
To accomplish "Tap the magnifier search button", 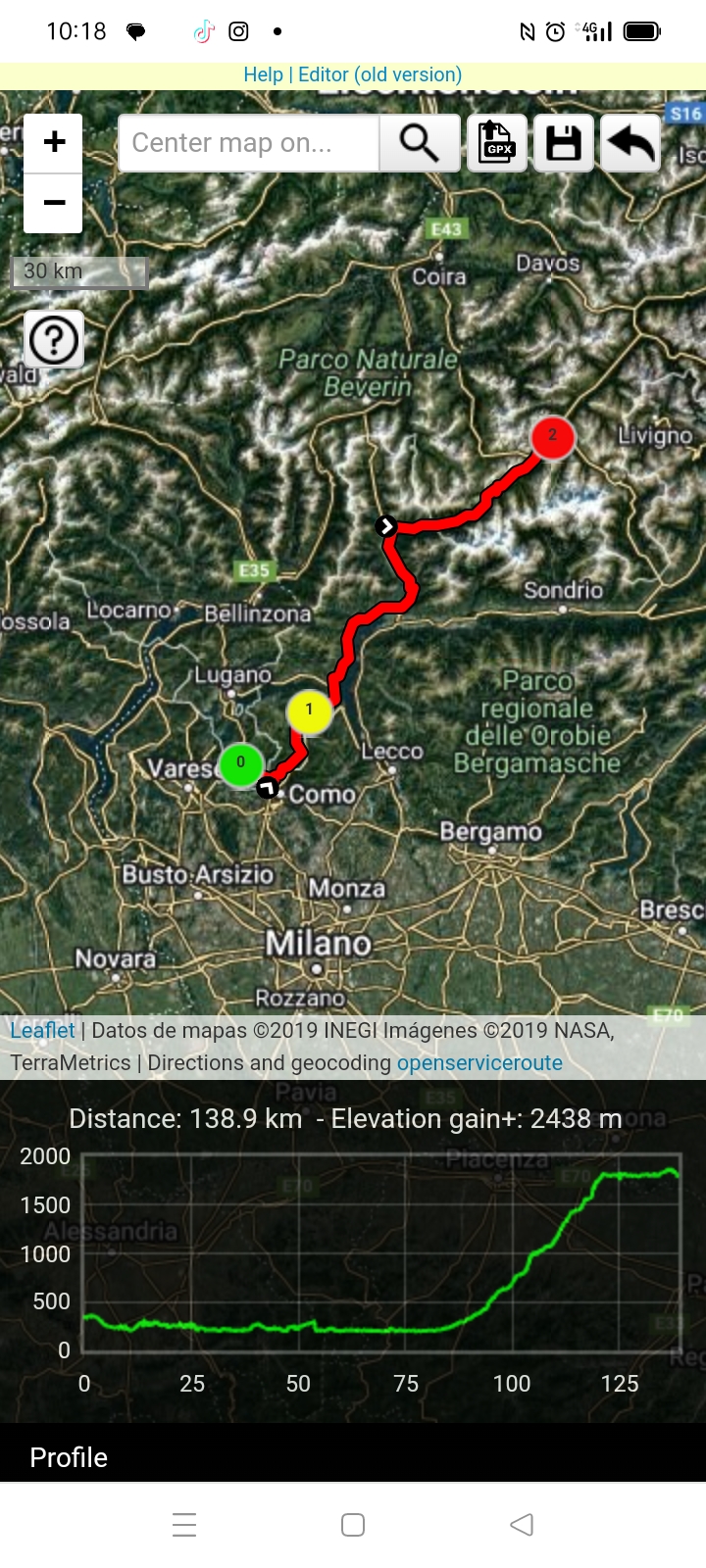I will click(x=420, y=143).
